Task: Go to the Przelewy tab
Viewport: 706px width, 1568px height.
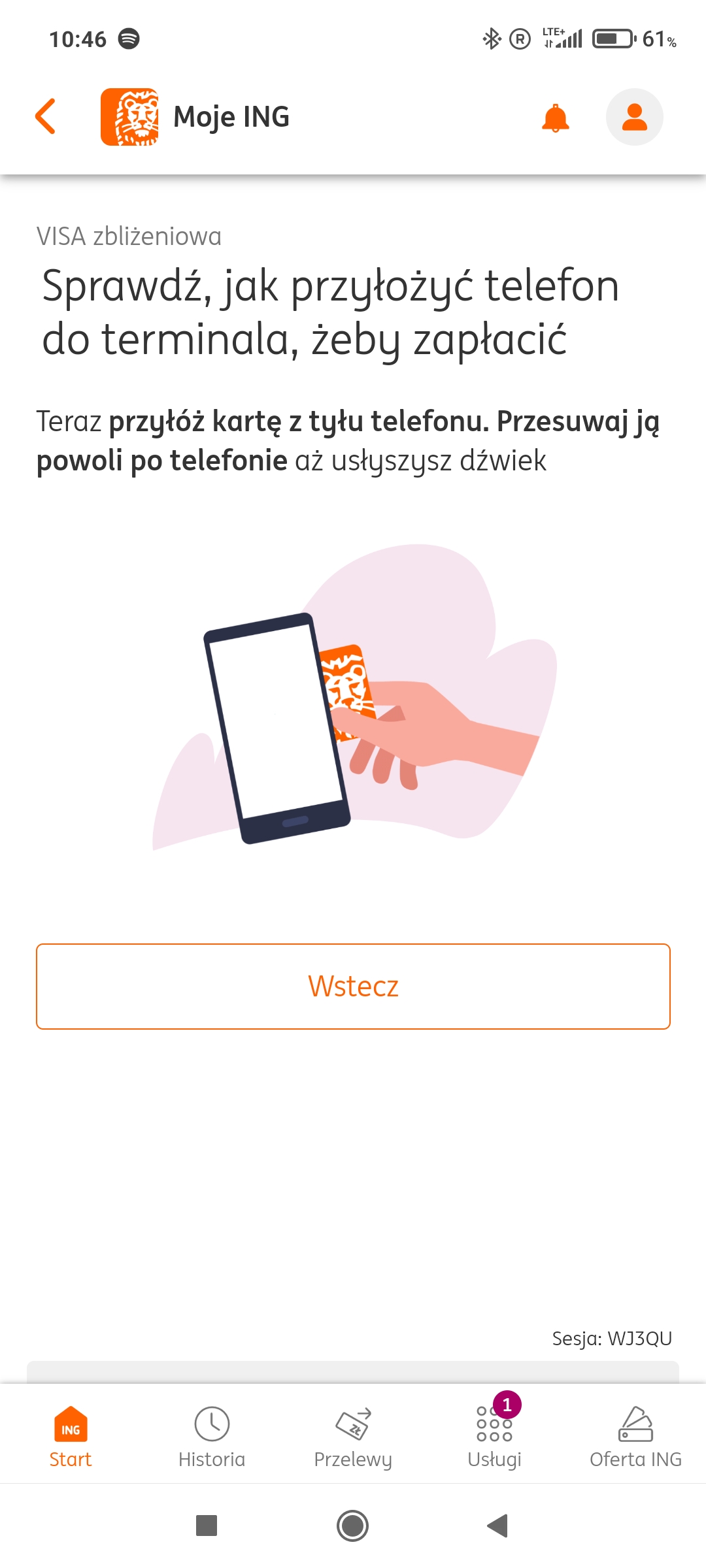Action: 353,1435
